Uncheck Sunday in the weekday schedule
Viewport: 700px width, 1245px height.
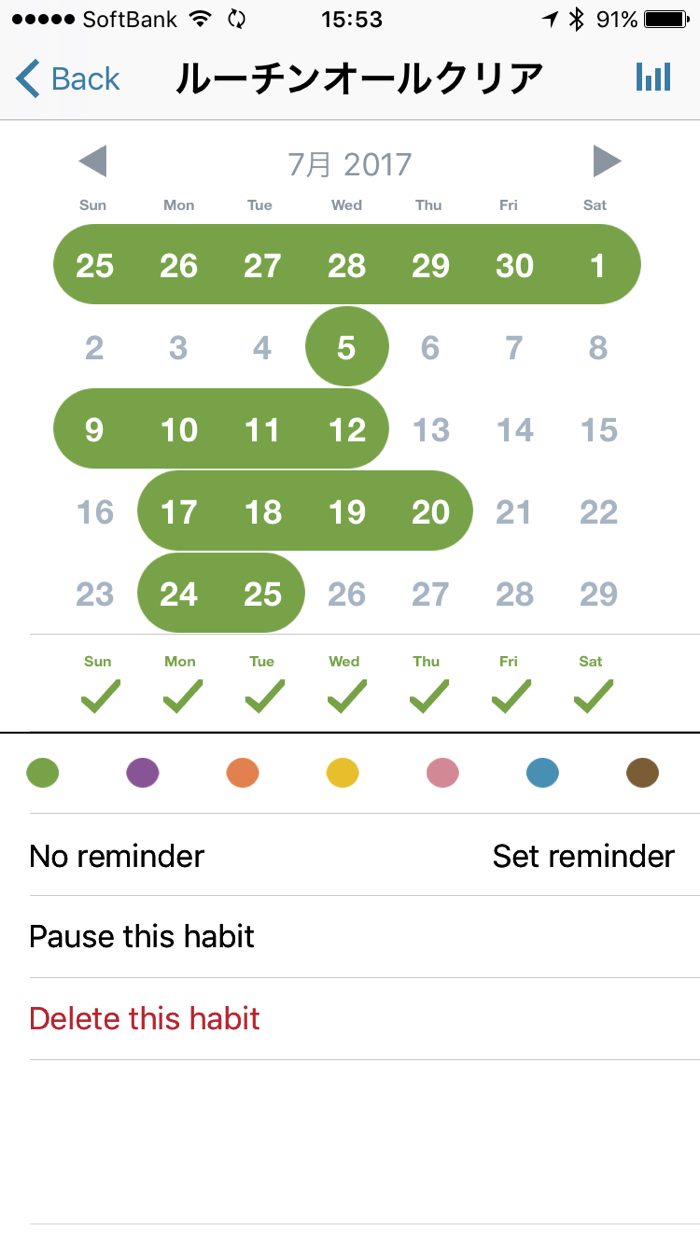(x=98, y=693)
